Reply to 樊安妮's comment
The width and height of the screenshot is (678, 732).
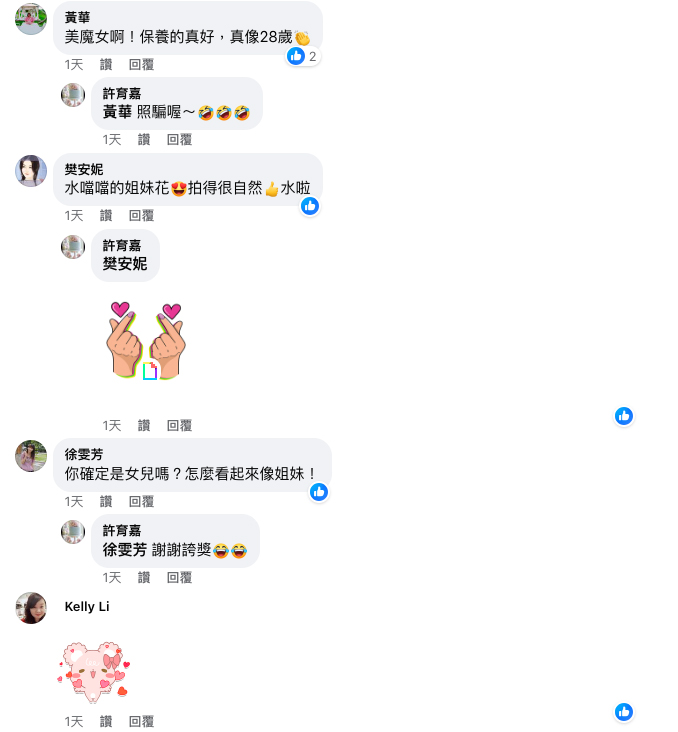coord(141,215)
